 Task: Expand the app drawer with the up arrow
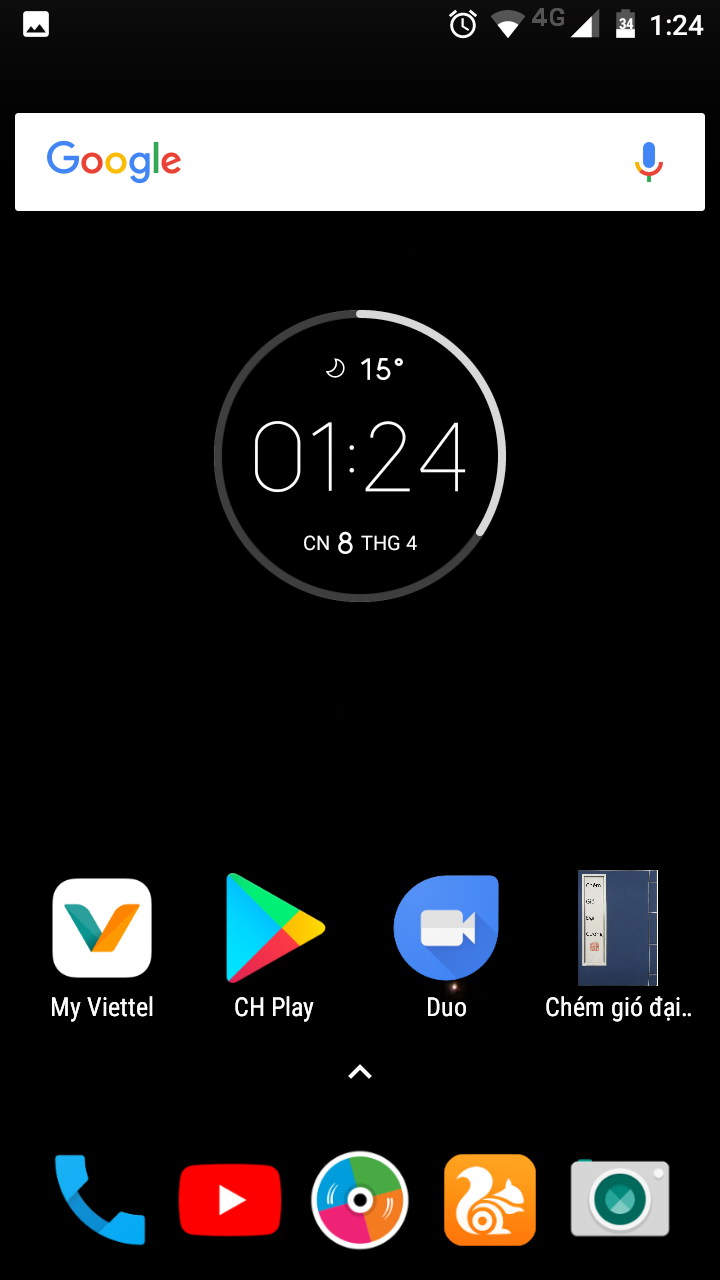[360, 1072]
